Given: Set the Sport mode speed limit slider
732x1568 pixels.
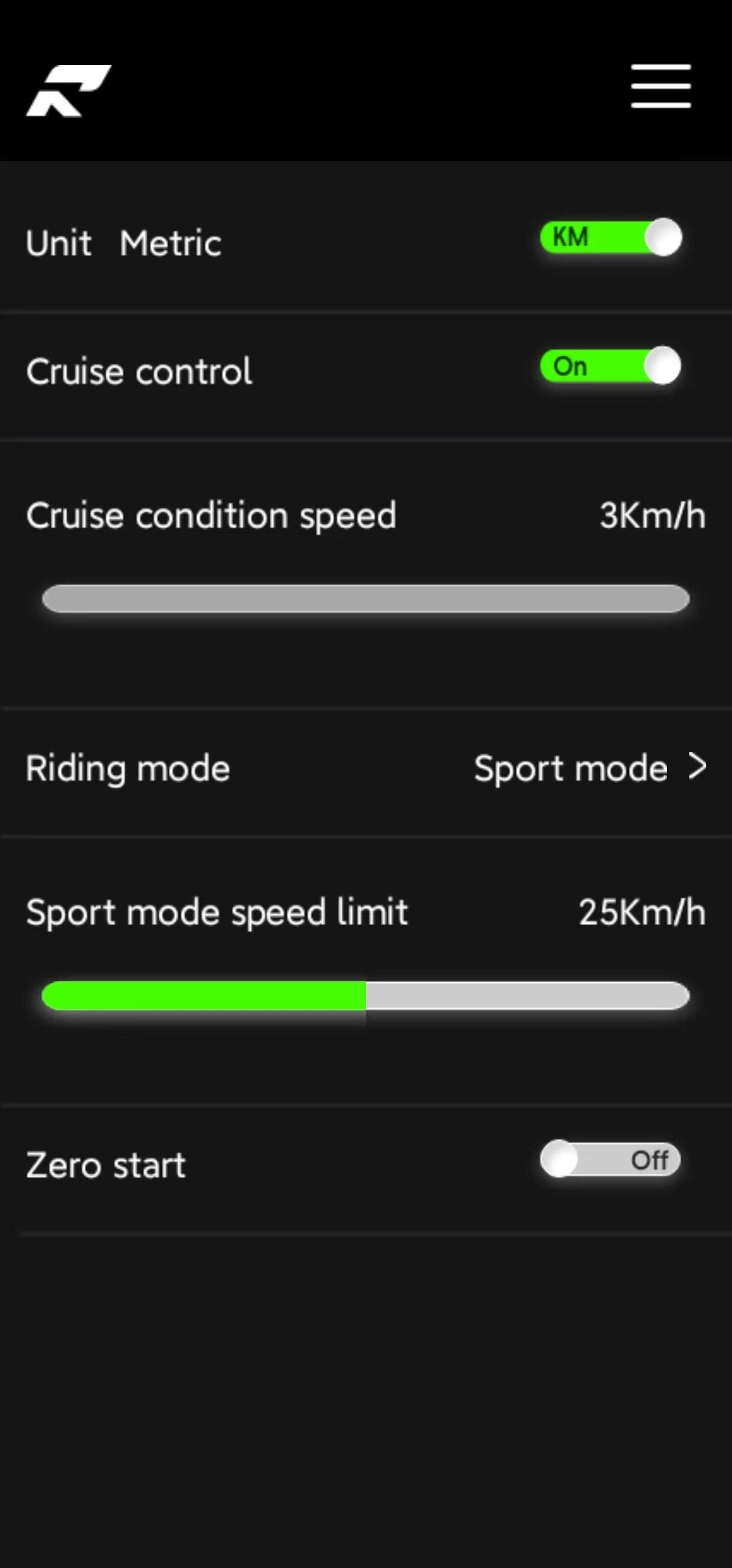Looking at the screenshot, I should pyautogui.click(x=366, y=996).
